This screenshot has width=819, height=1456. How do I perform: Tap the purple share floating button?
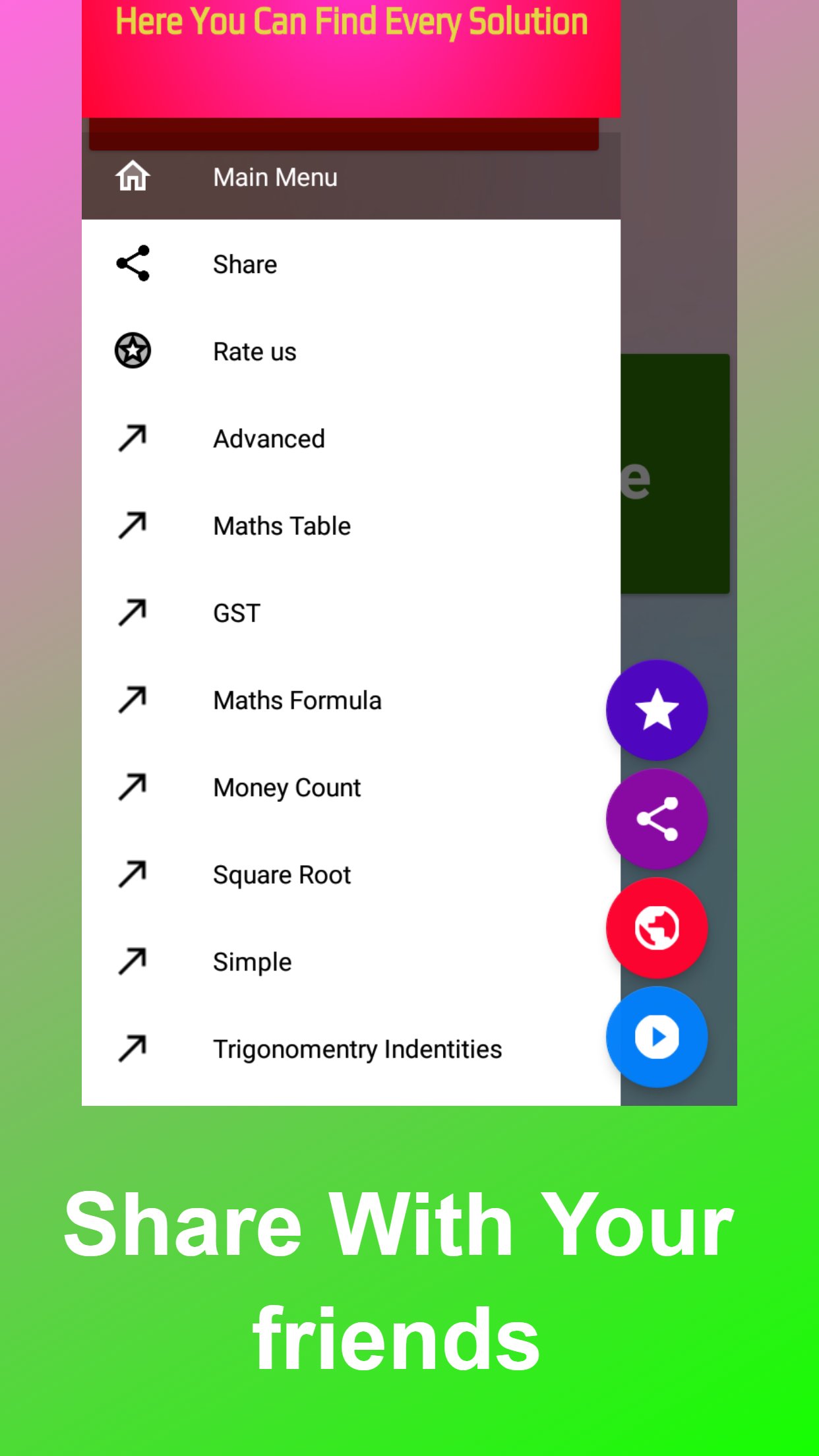point(657,818)
